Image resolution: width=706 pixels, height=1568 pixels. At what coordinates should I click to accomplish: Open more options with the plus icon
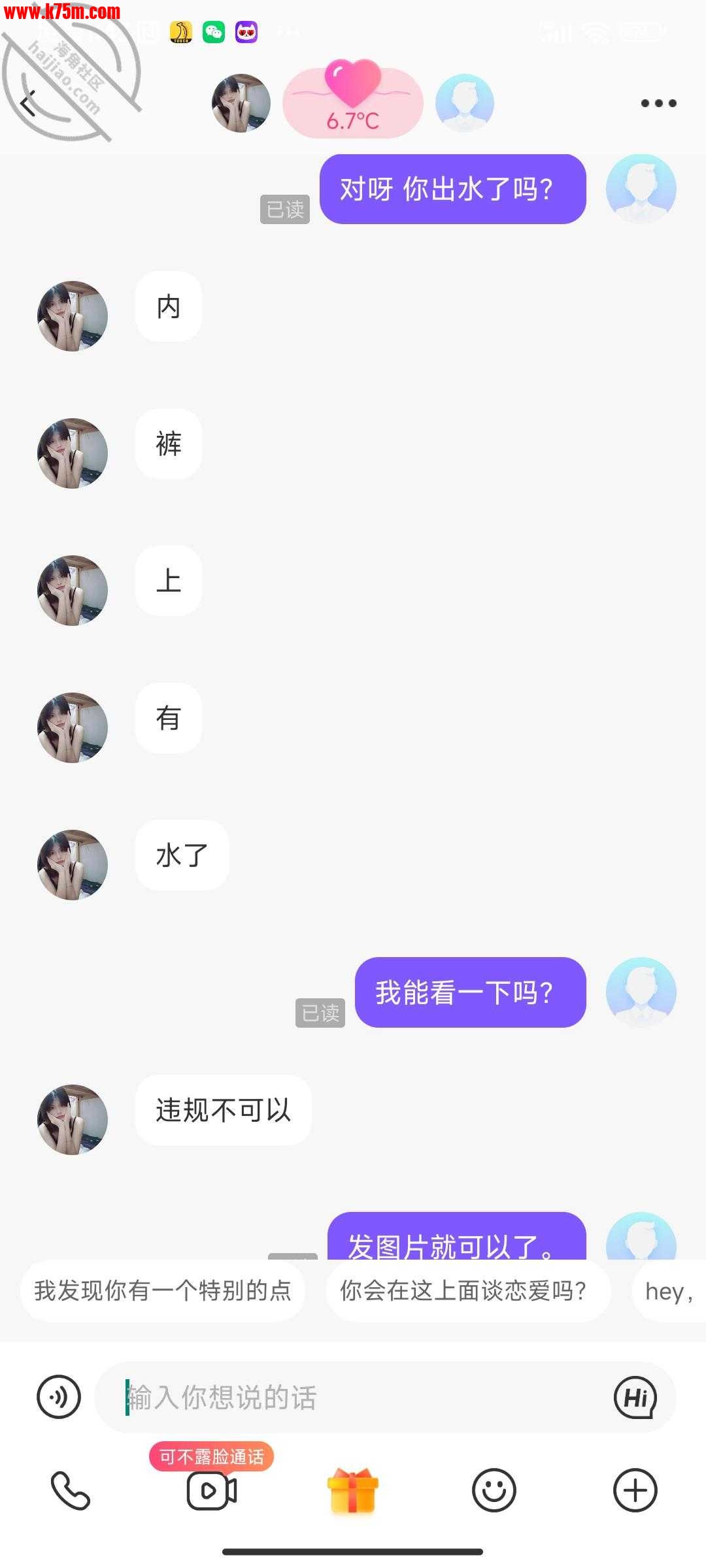[x=635, y=1490]
